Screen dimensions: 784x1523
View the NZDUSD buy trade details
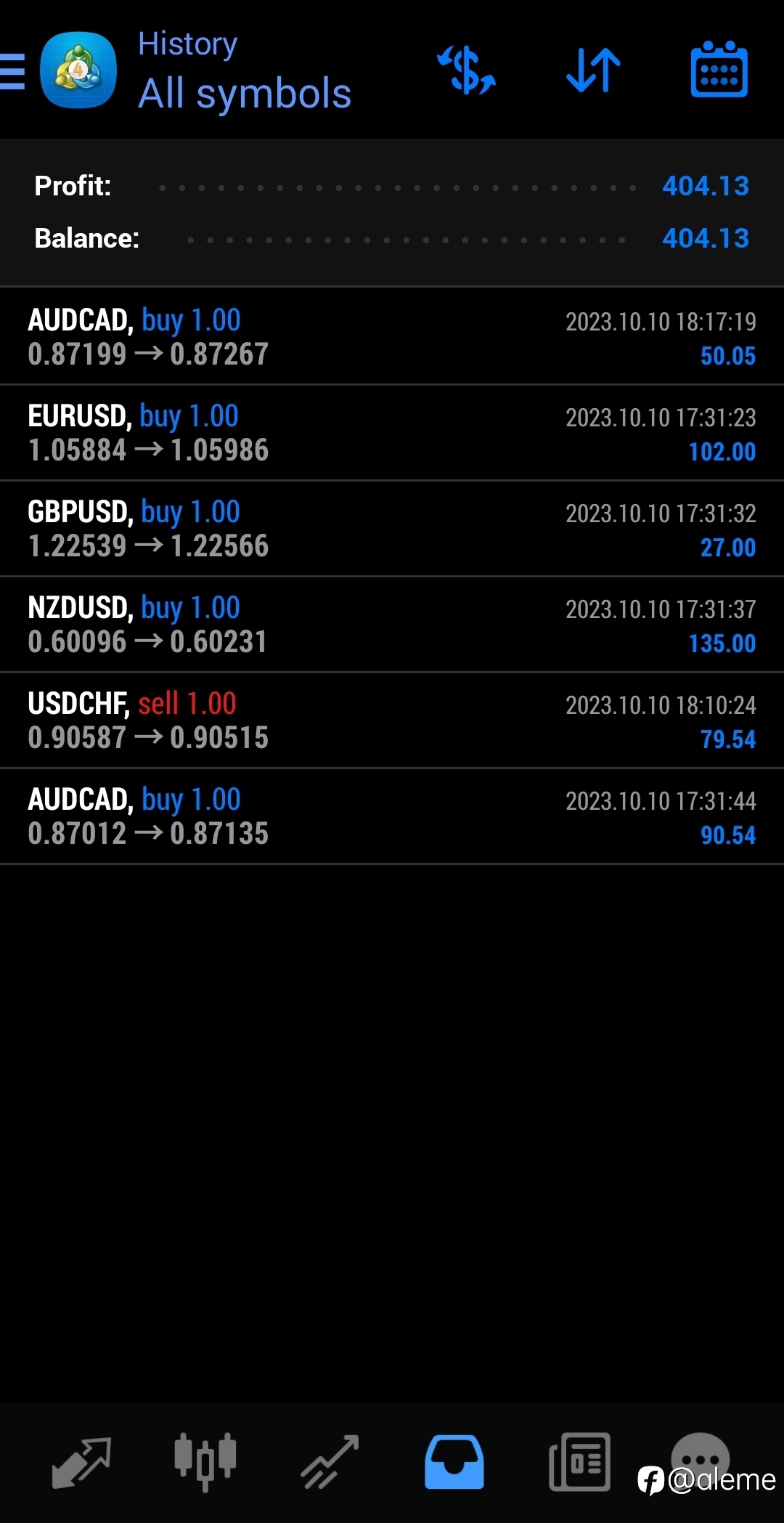(392, 625)
